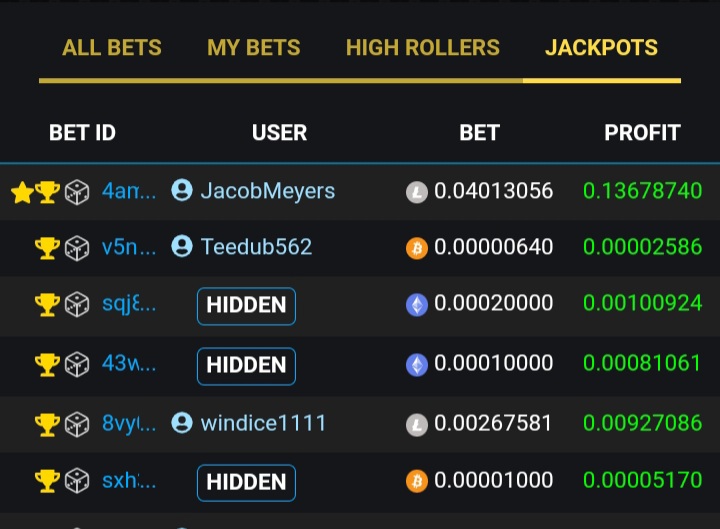The height and width of the screenshot is (529, 720).
Task: View windice1111 user profile
Action: coord(262,423)
